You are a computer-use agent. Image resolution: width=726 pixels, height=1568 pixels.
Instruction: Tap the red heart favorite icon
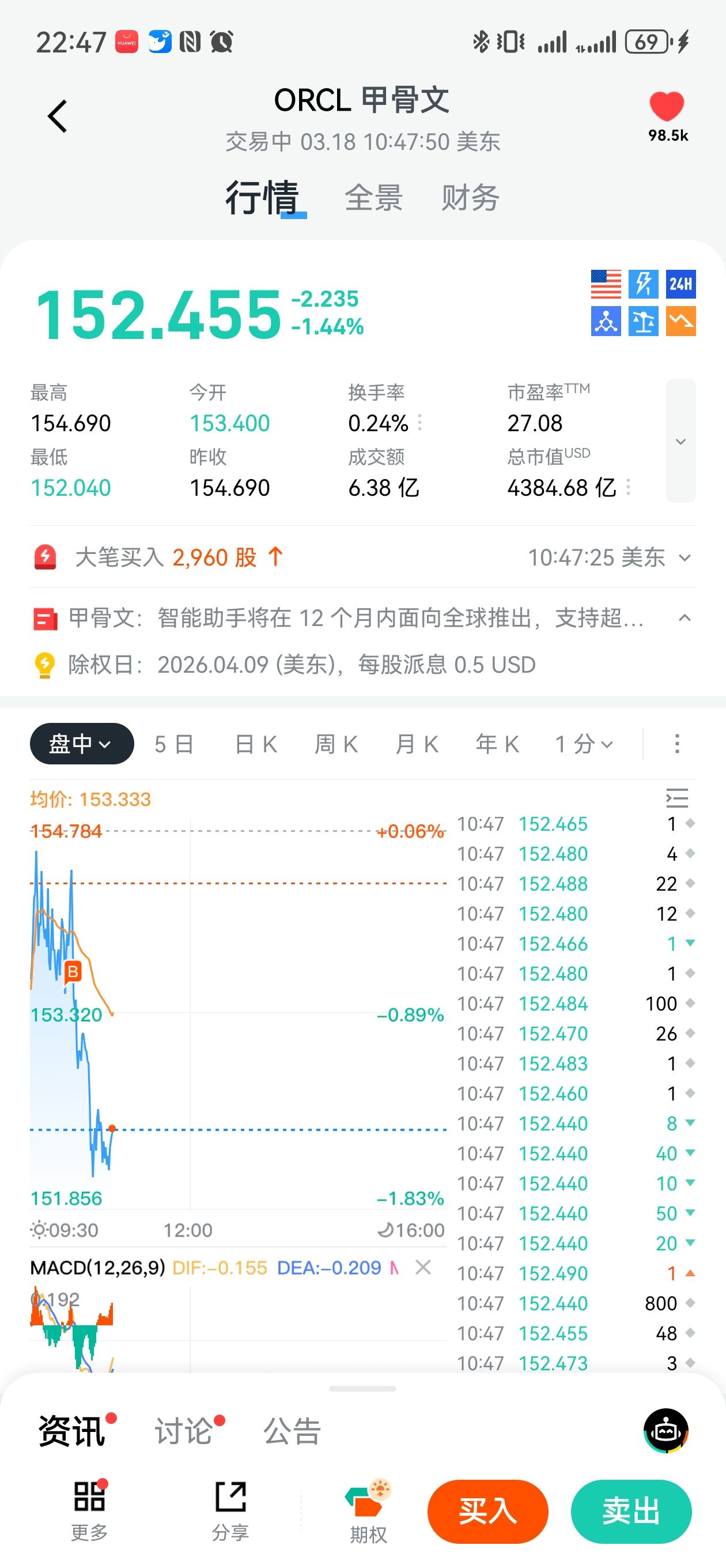(667, 107)
